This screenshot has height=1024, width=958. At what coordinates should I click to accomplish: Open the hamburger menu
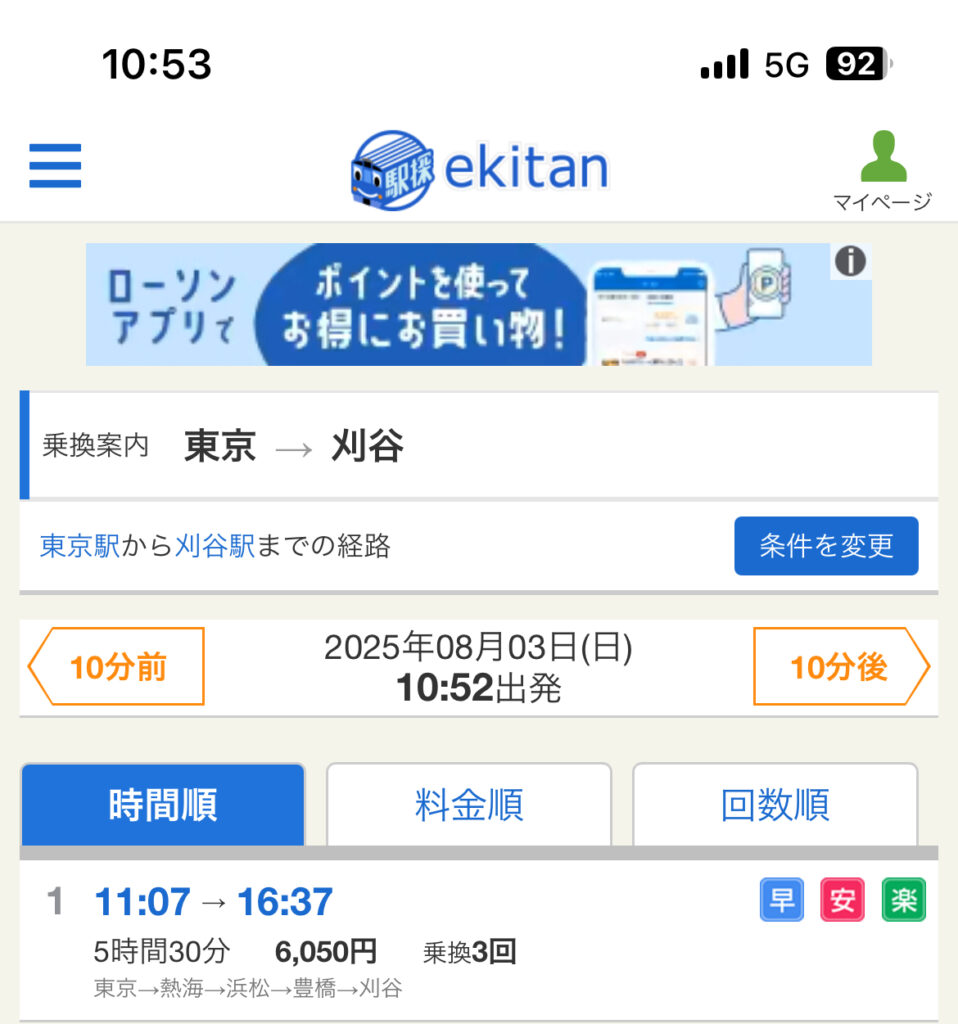pos(55,166)
